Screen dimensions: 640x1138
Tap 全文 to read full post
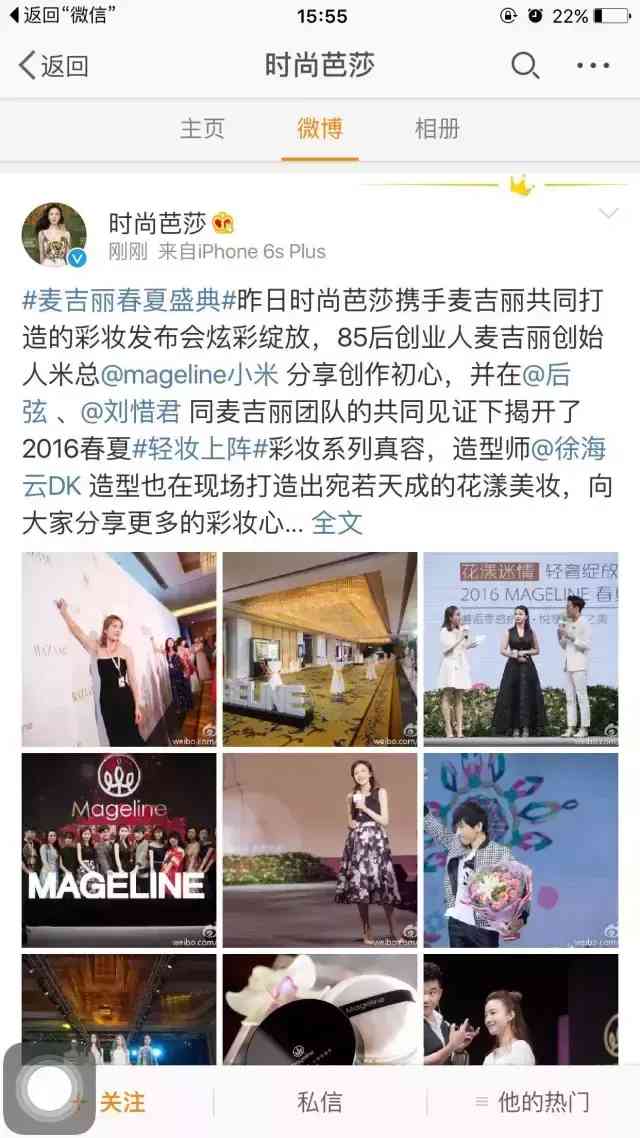[337, 522]
